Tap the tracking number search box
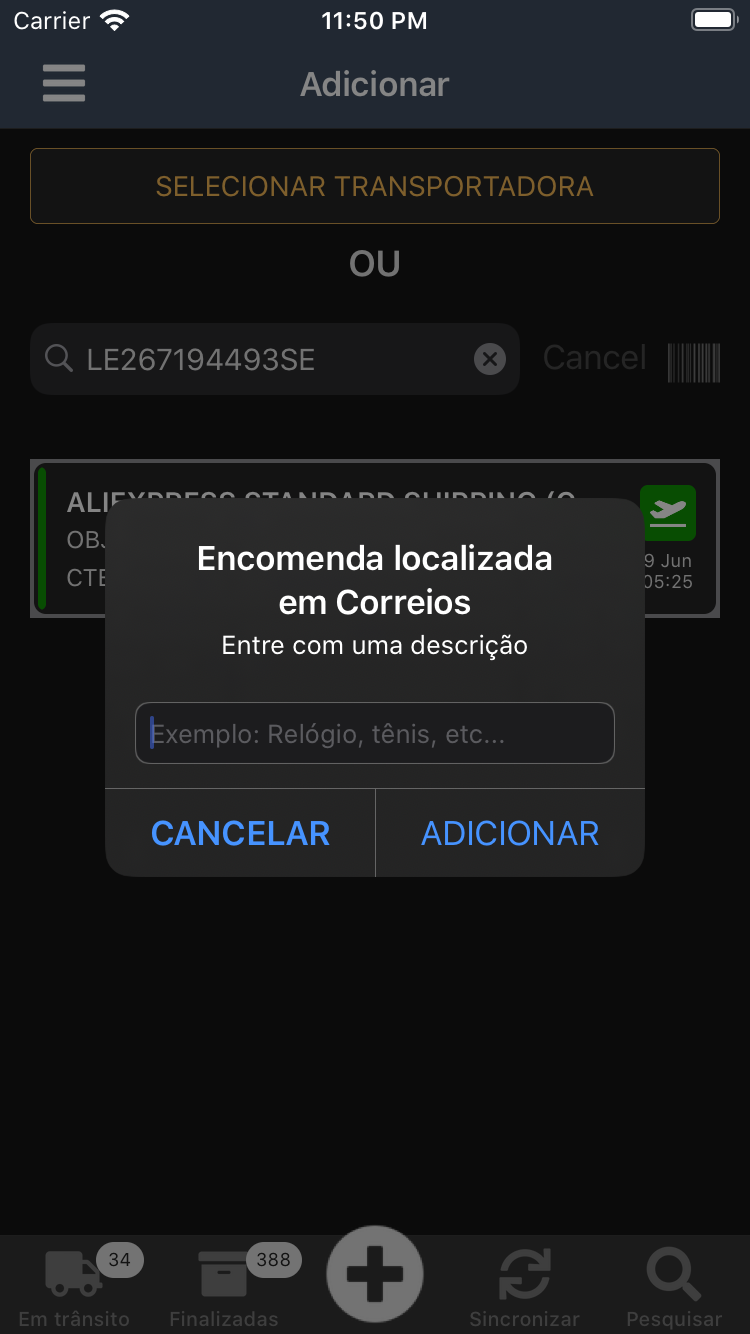 [270, 359]
